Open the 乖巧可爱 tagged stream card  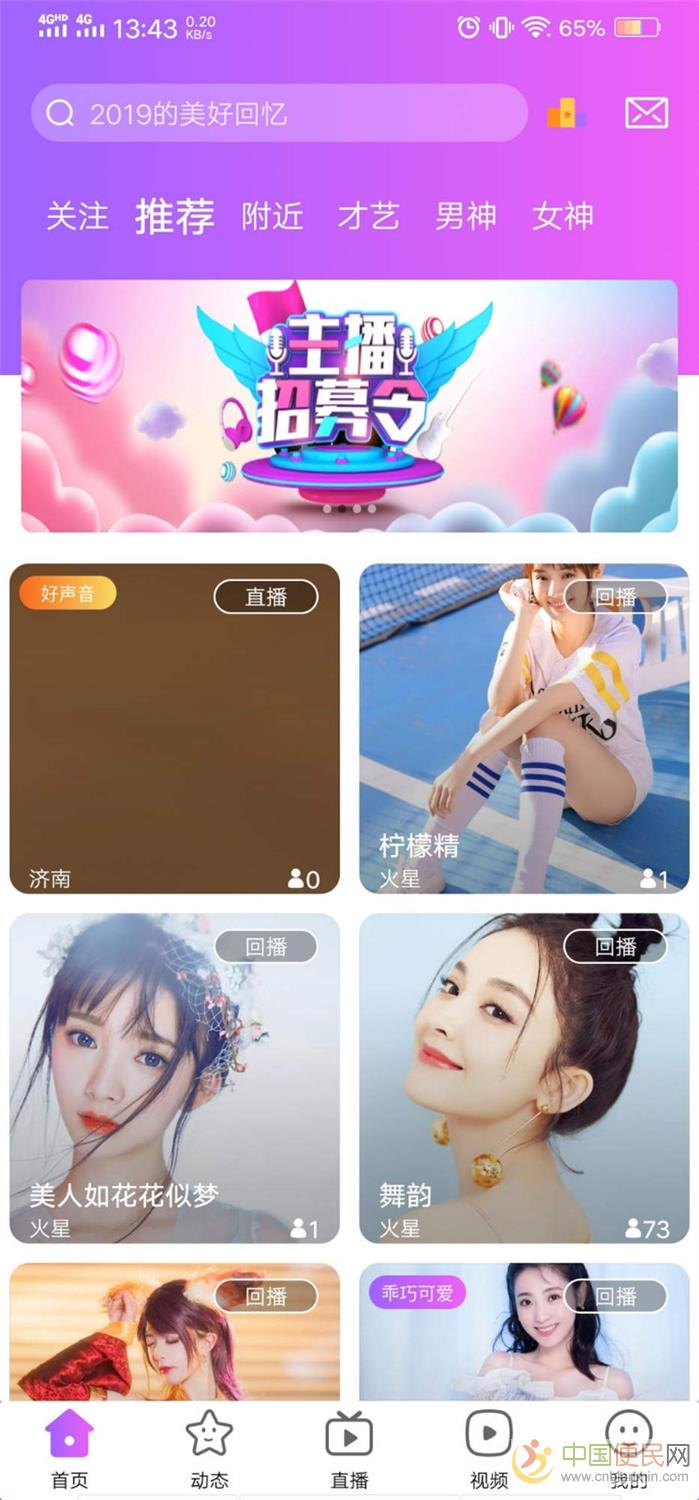click(x=524, y=1332)
